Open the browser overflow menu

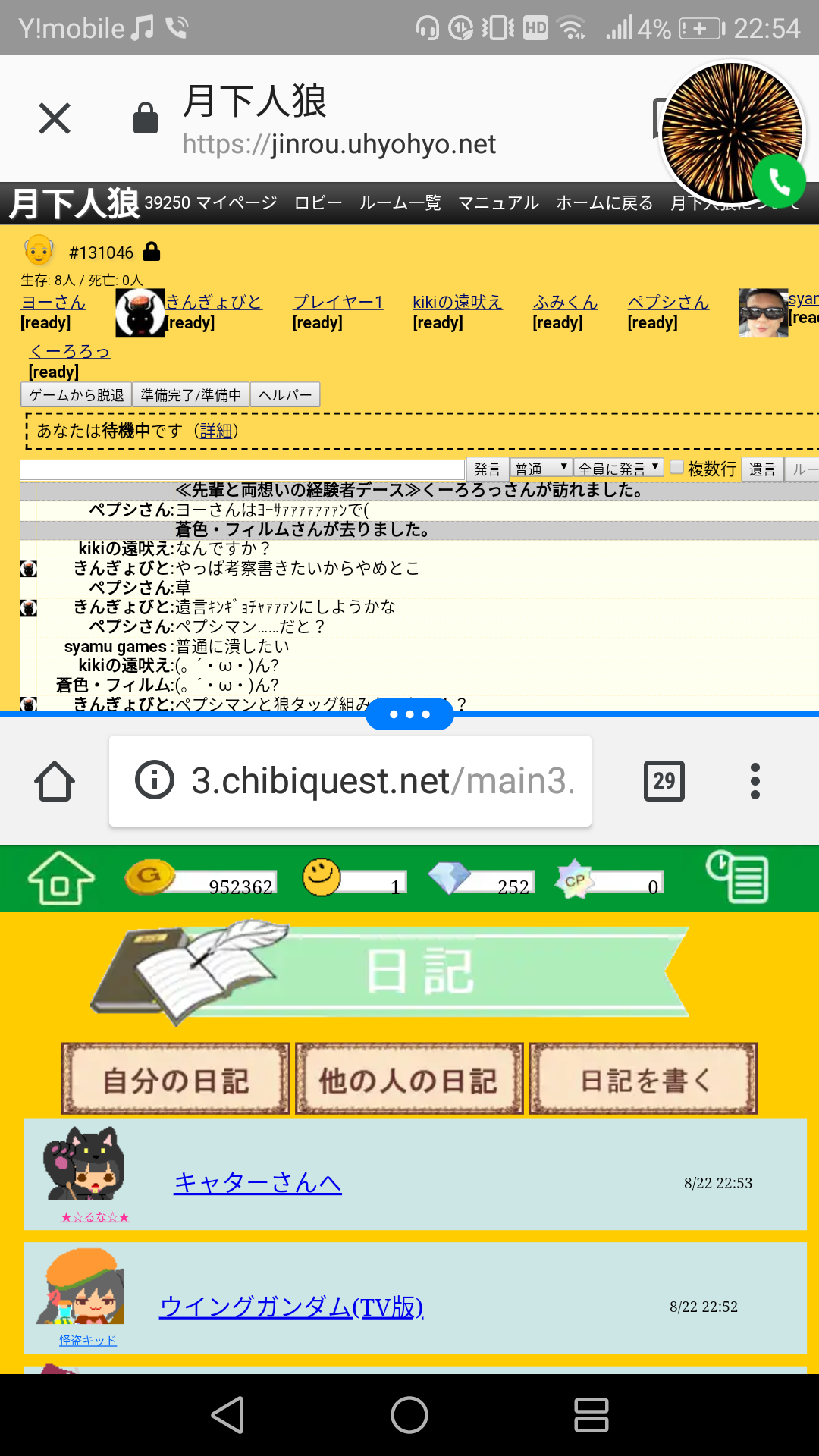click(755, 781)
